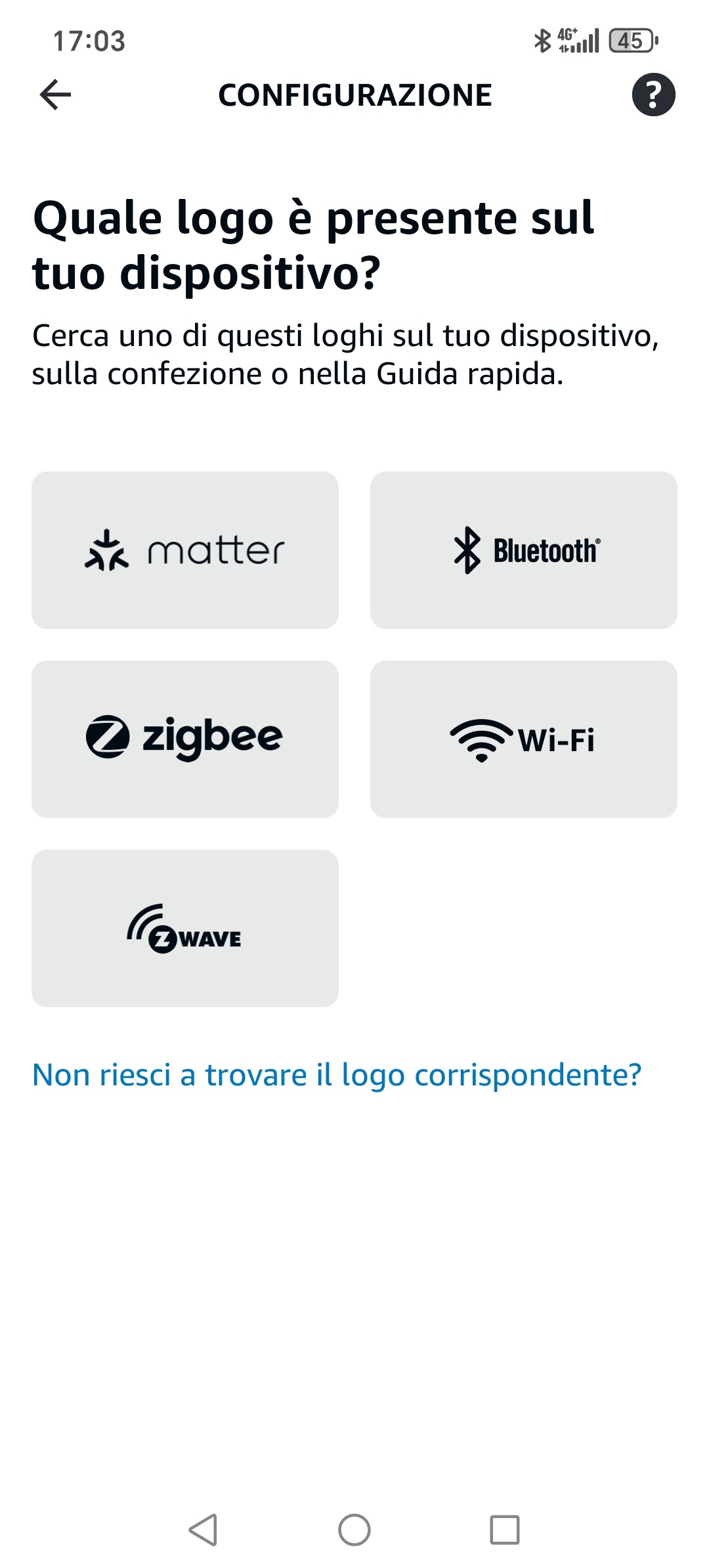This screenshot has width=709, height=1568.
Task: Pick the Zigbee logo tile
Action: 185,739
